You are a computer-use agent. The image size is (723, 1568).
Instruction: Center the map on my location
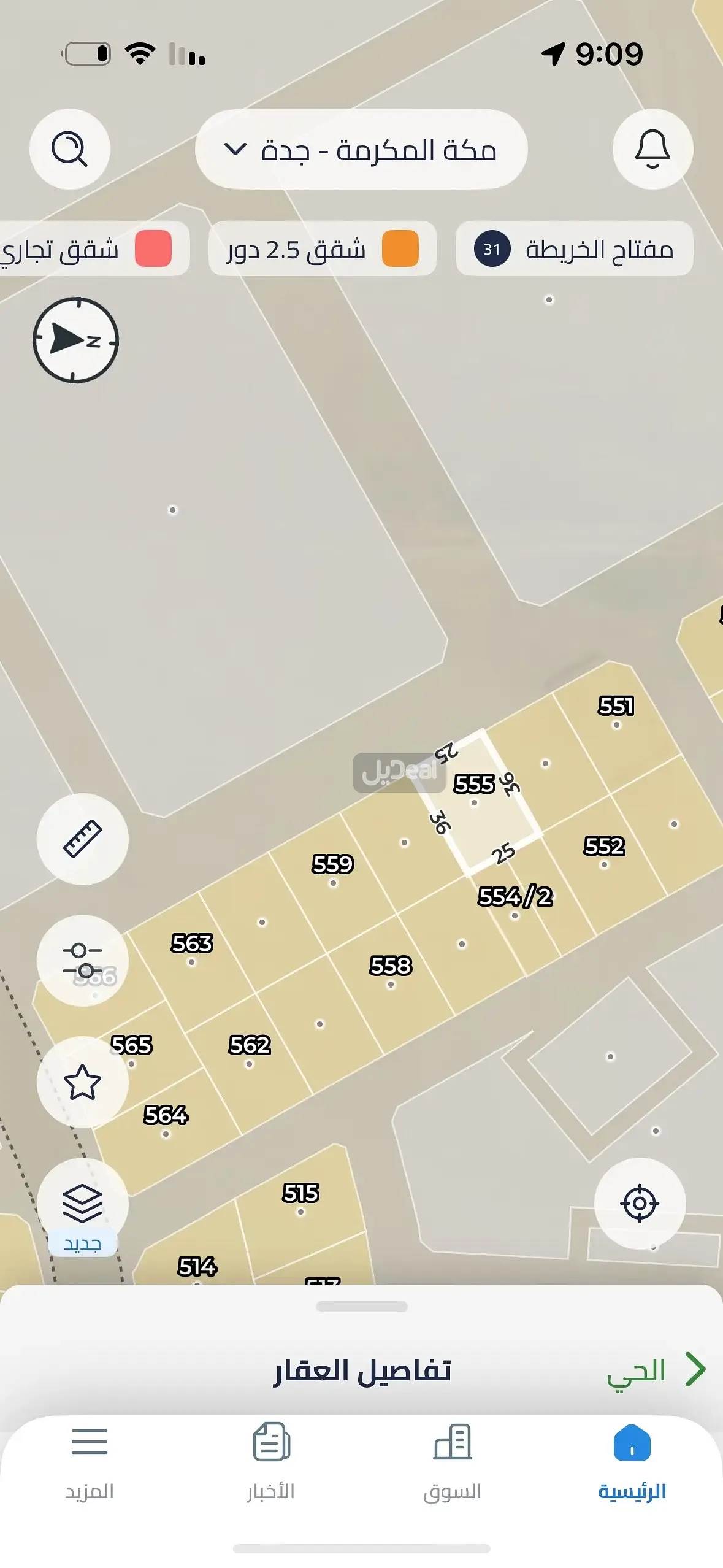pos(640,1203)
